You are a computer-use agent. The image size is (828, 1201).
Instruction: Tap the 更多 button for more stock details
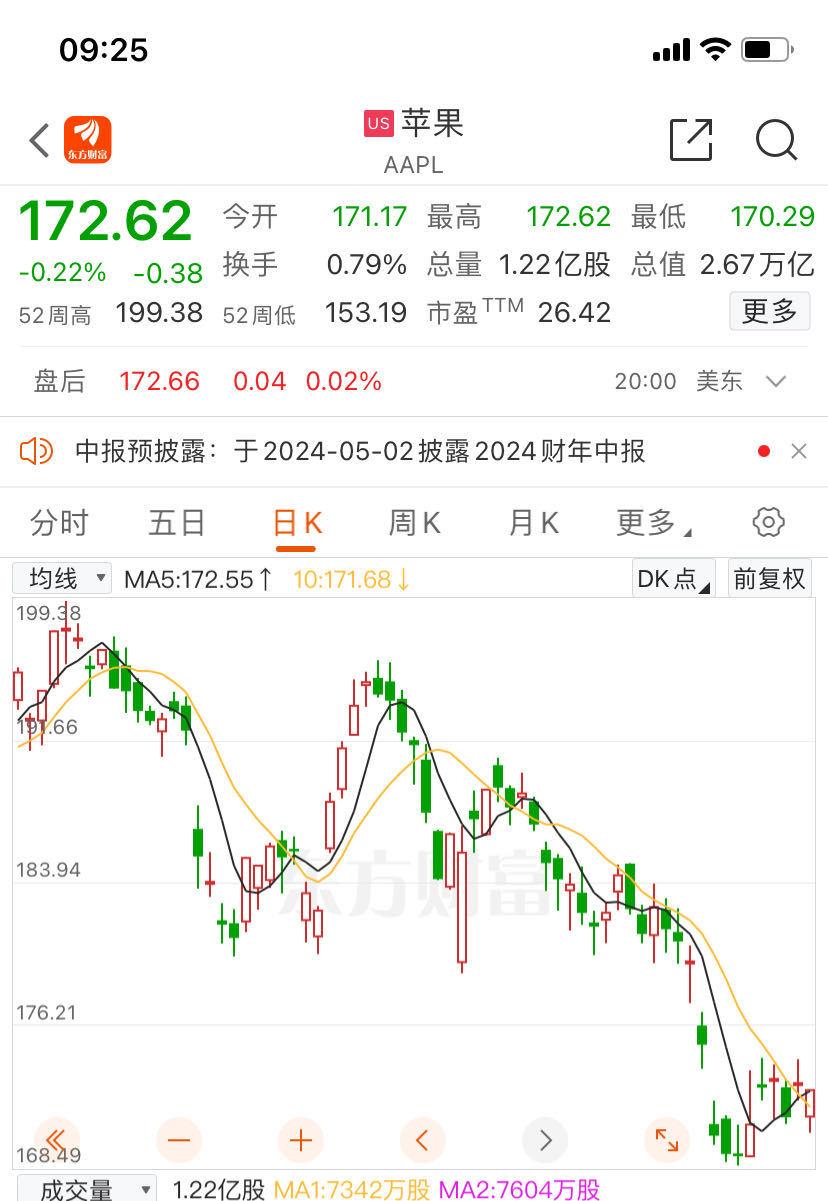coord(769,311)
